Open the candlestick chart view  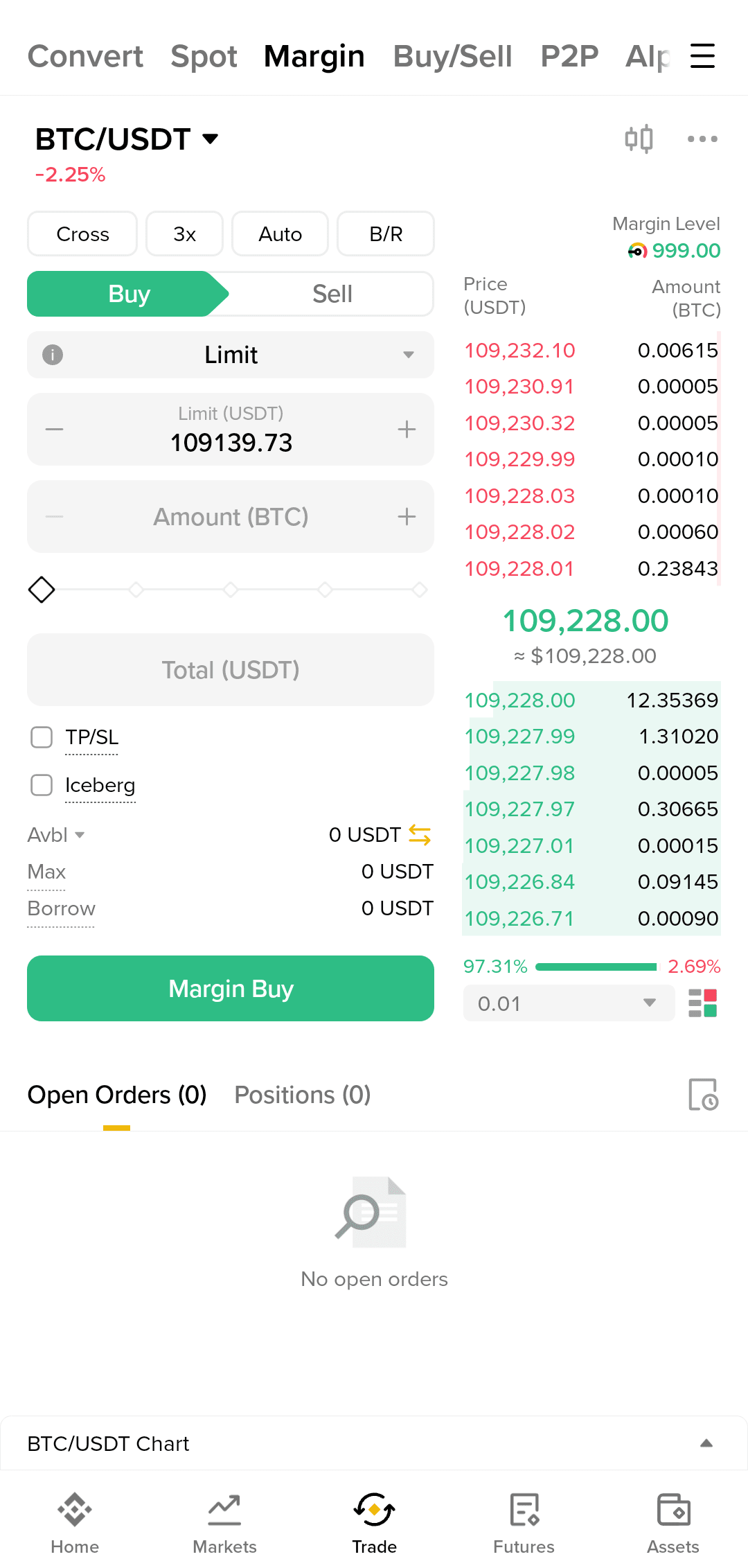tap(639, 139)
